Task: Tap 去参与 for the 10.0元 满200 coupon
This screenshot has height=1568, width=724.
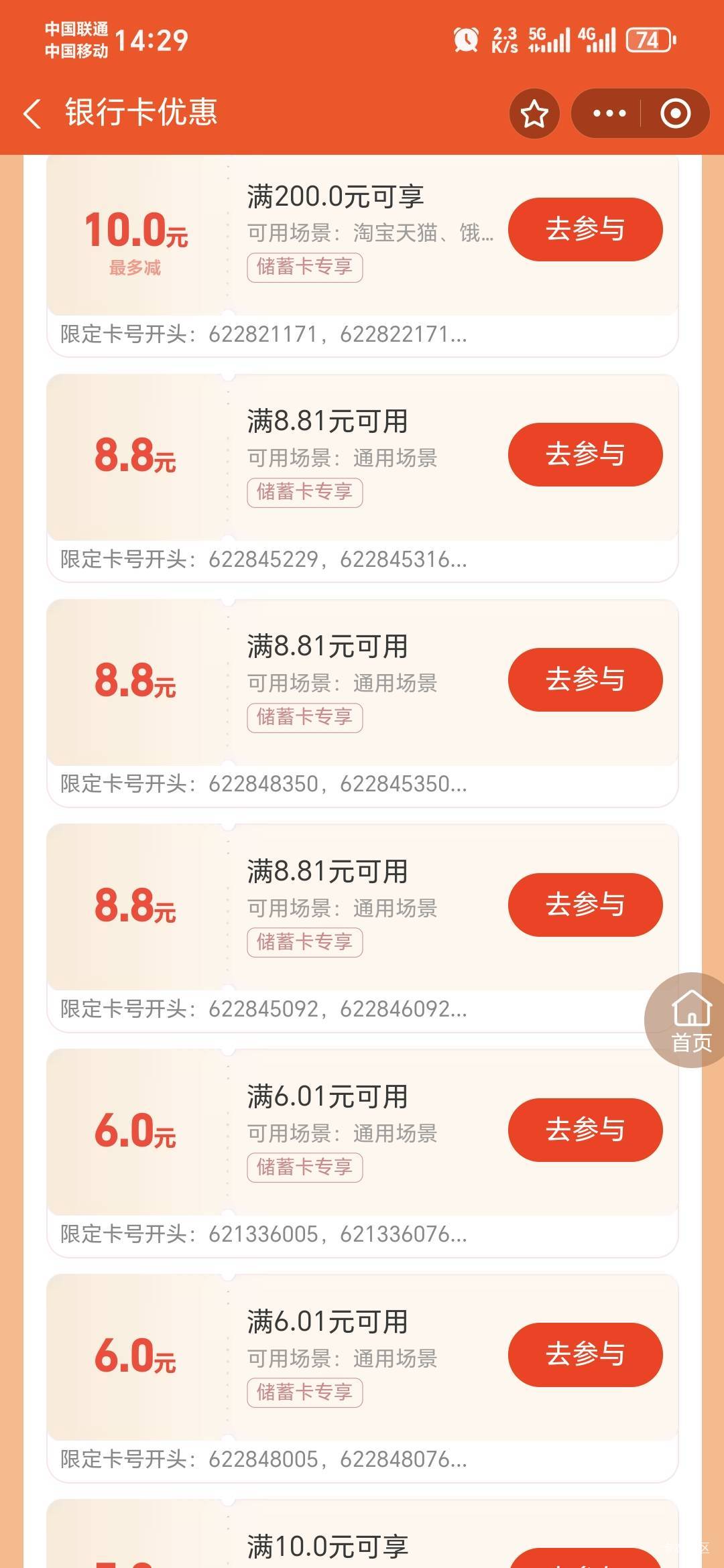Action: [x=585, y=229]
